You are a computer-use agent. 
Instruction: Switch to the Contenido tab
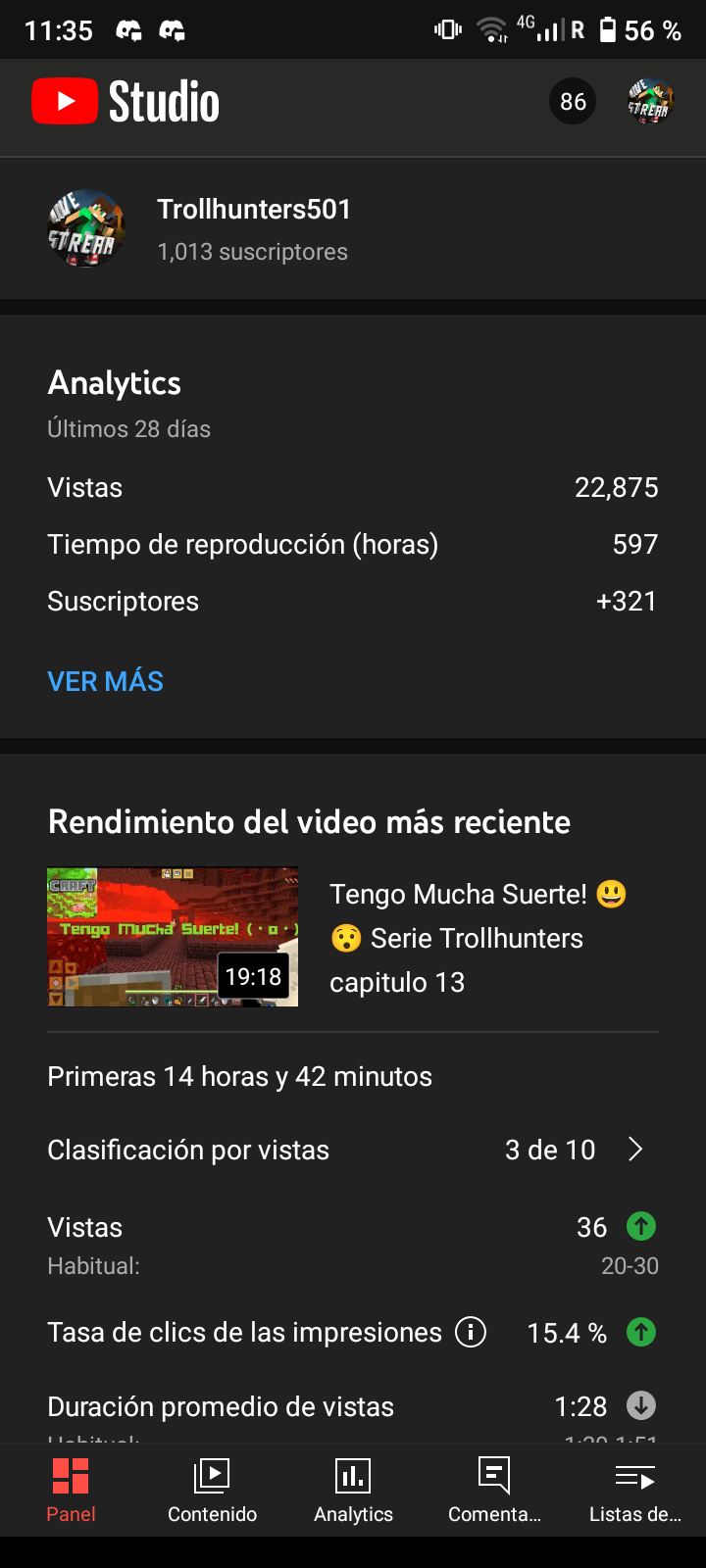coord(212,1490)
